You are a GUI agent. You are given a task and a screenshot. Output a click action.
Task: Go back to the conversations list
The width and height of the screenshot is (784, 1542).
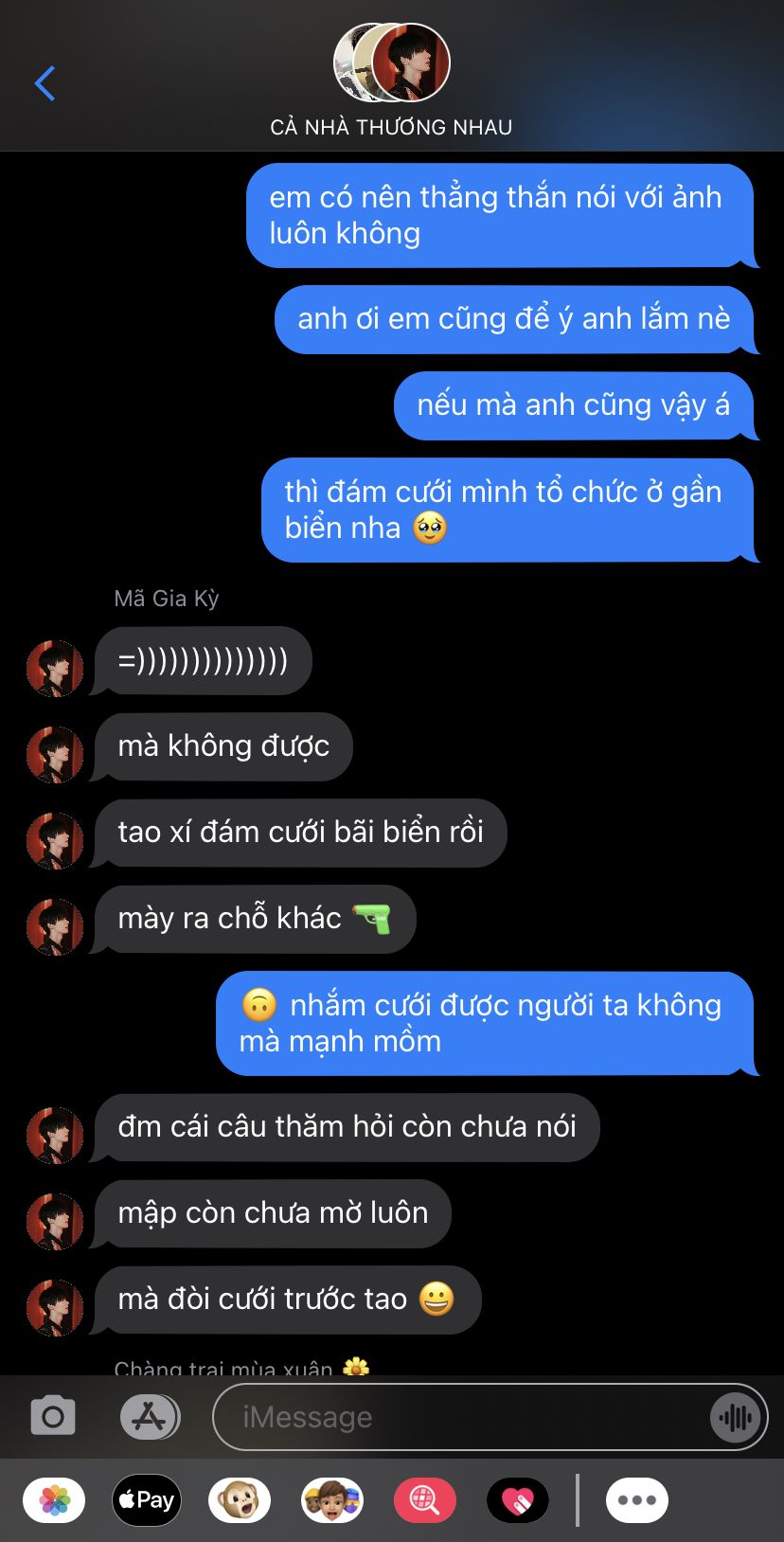45,83
